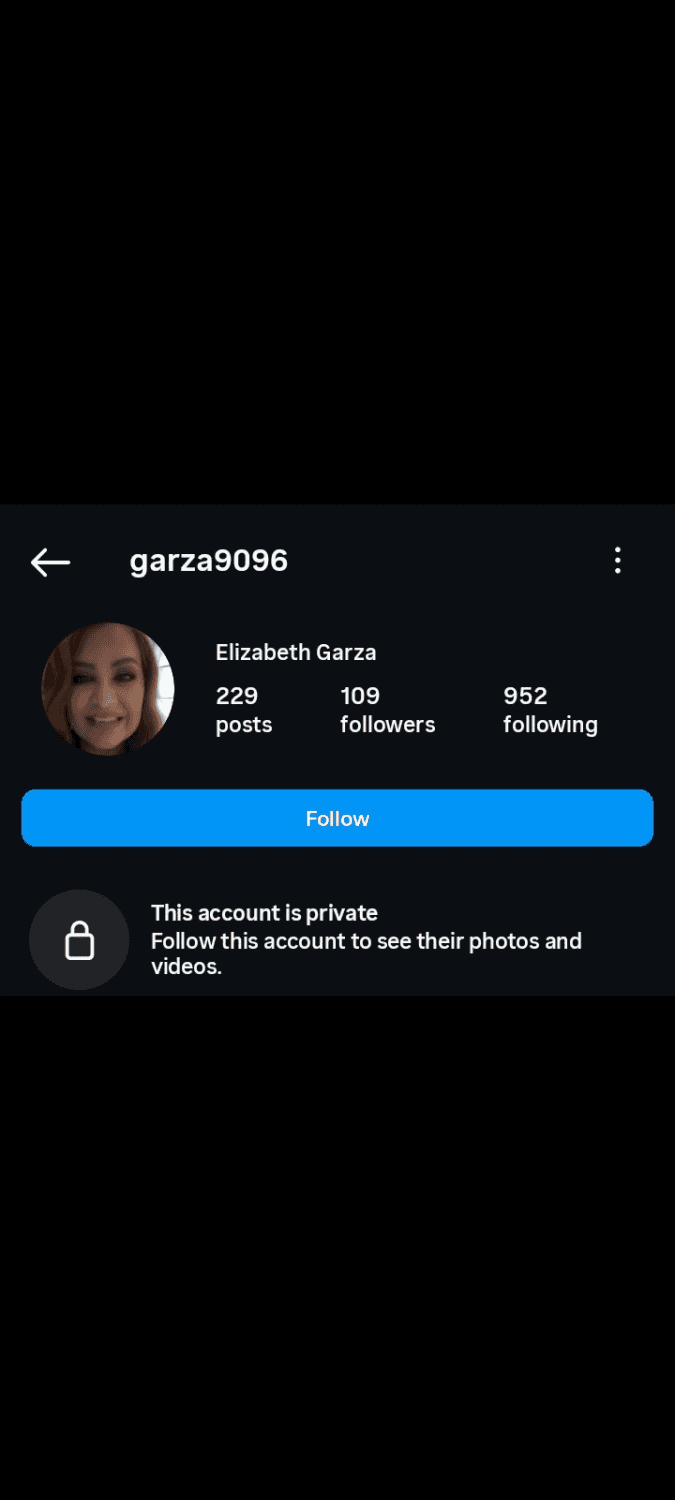
Task: Follow garza9096's account
Action: [x=337, y=818]
